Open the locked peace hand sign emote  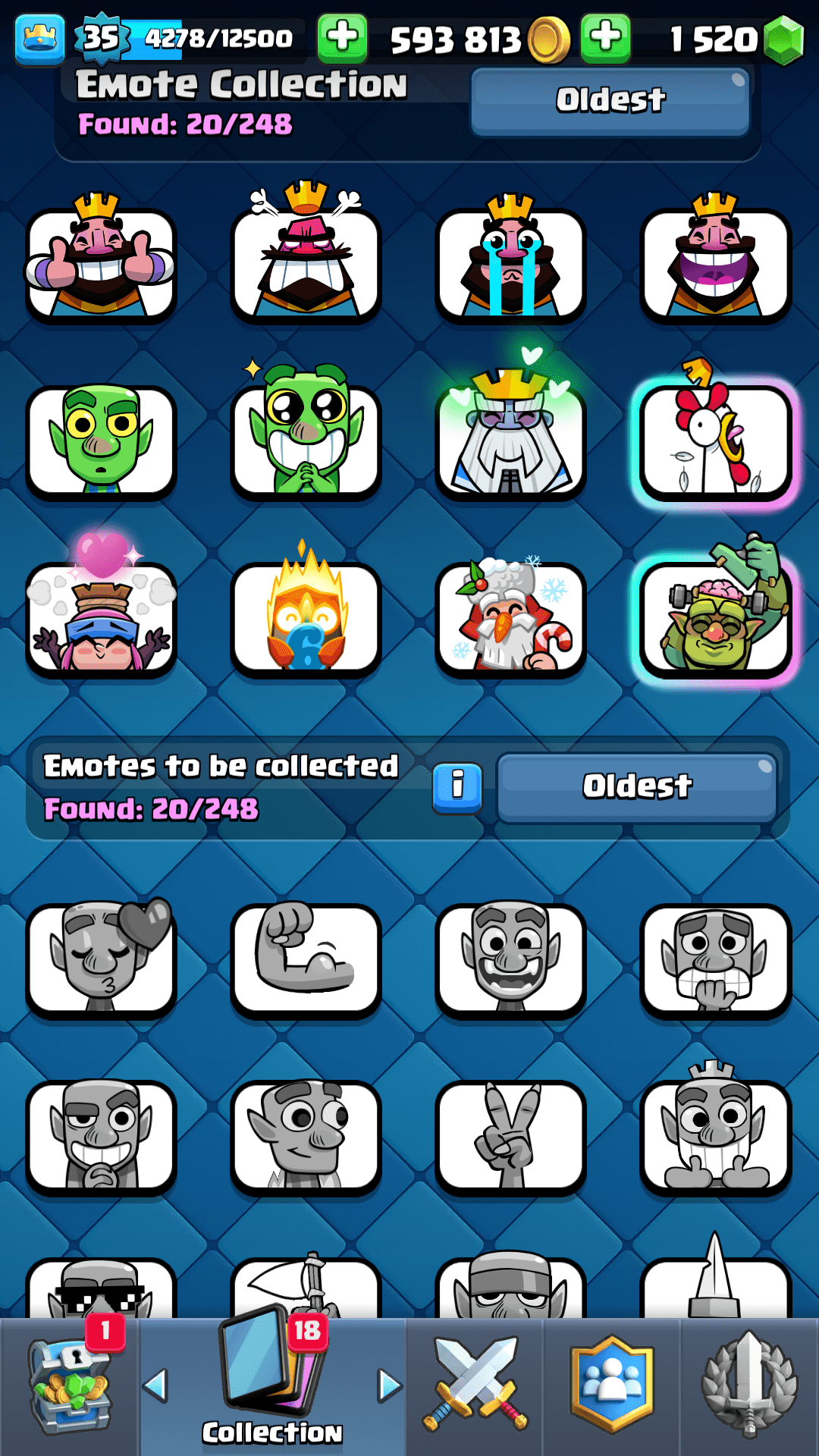[x=510, y=1136]
